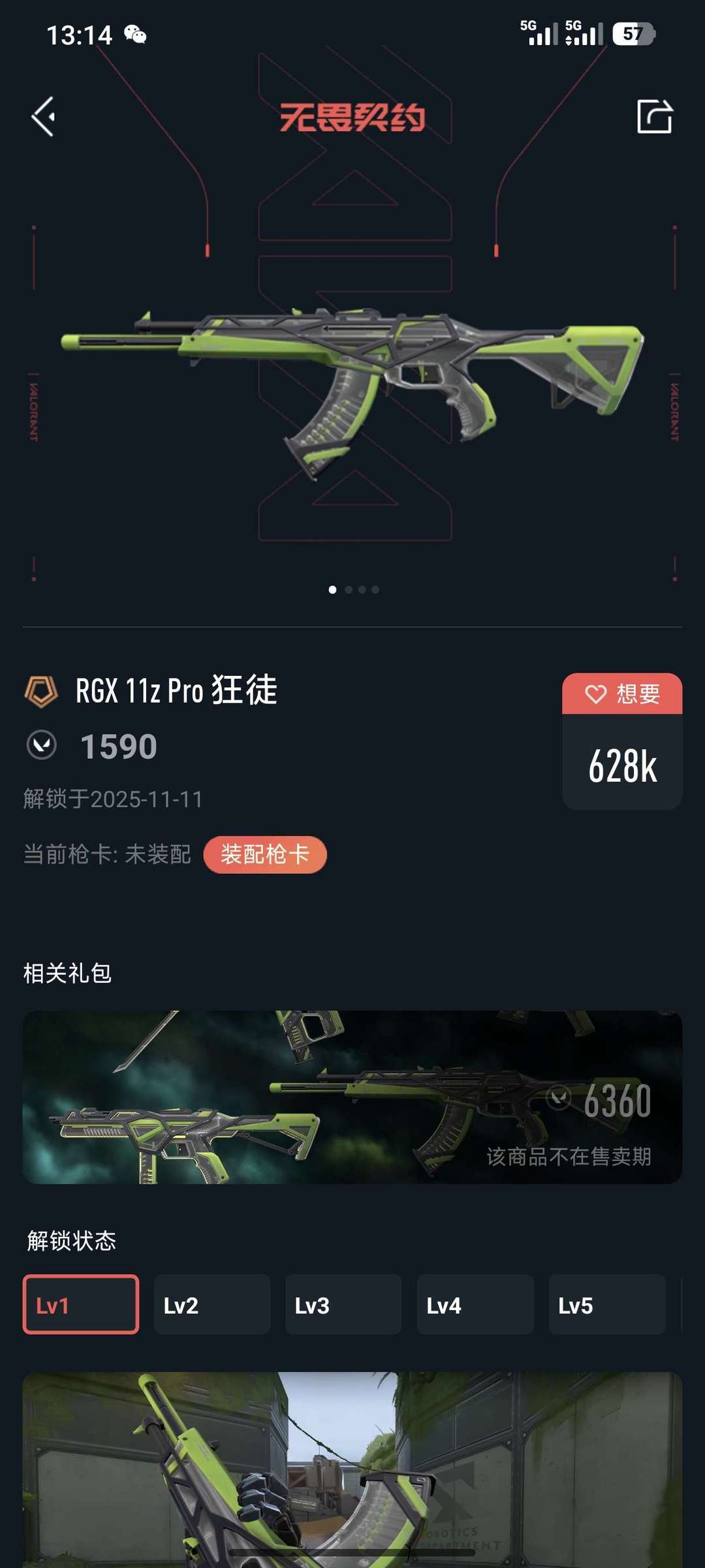The height and width of the screenshot is (1568, 705).
Task: Switch to the Lv3 unlock level
Action: pos(343,1304)
